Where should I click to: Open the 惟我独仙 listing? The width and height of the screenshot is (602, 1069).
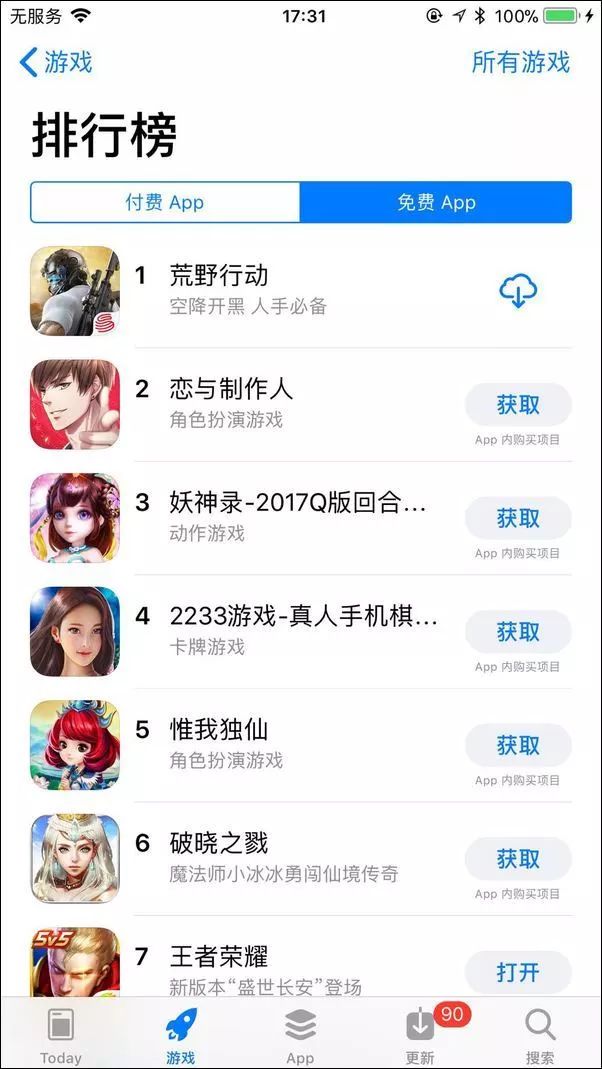(x=219, y=730)
